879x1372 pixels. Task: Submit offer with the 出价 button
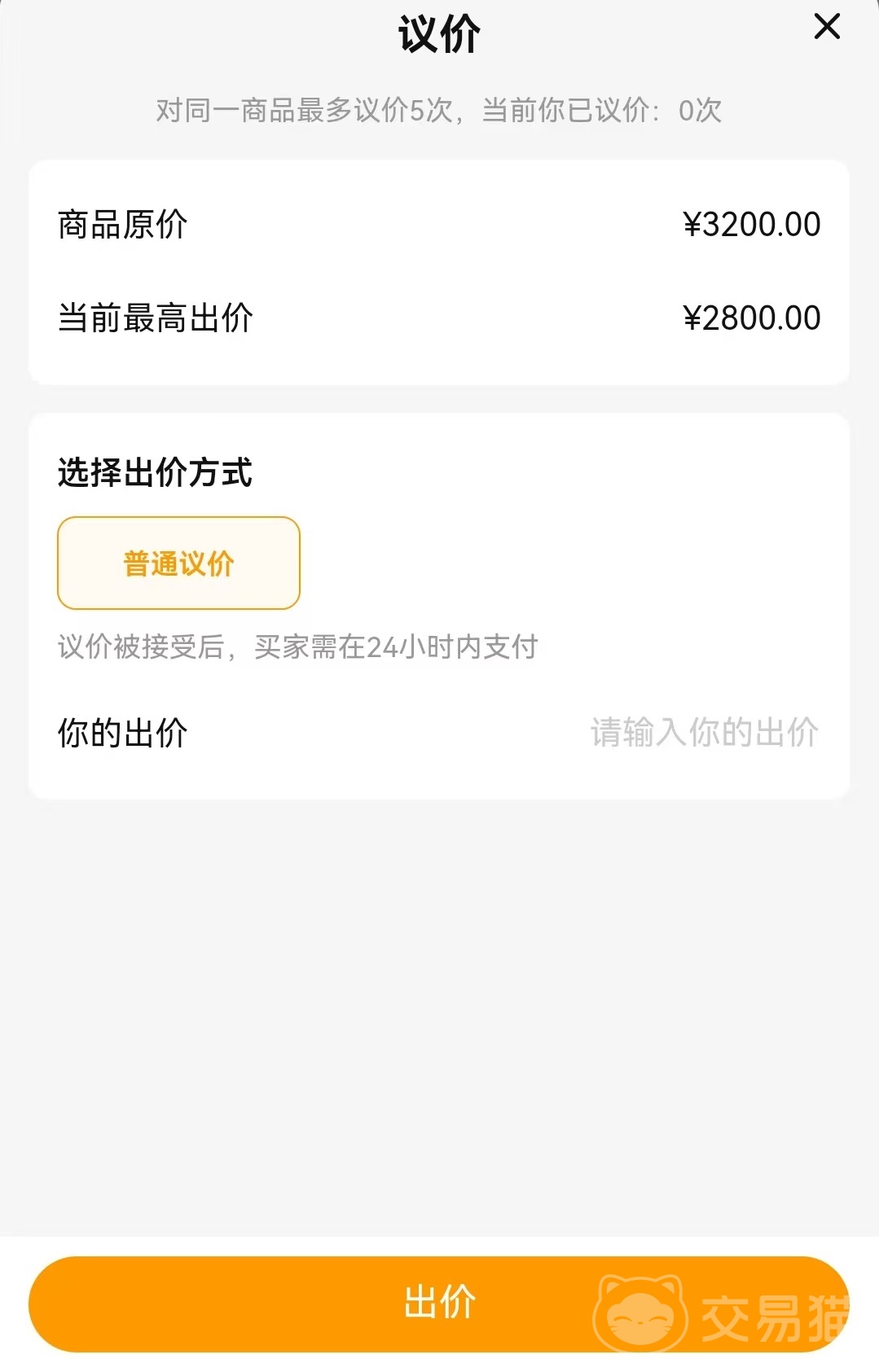[439, 1303]
